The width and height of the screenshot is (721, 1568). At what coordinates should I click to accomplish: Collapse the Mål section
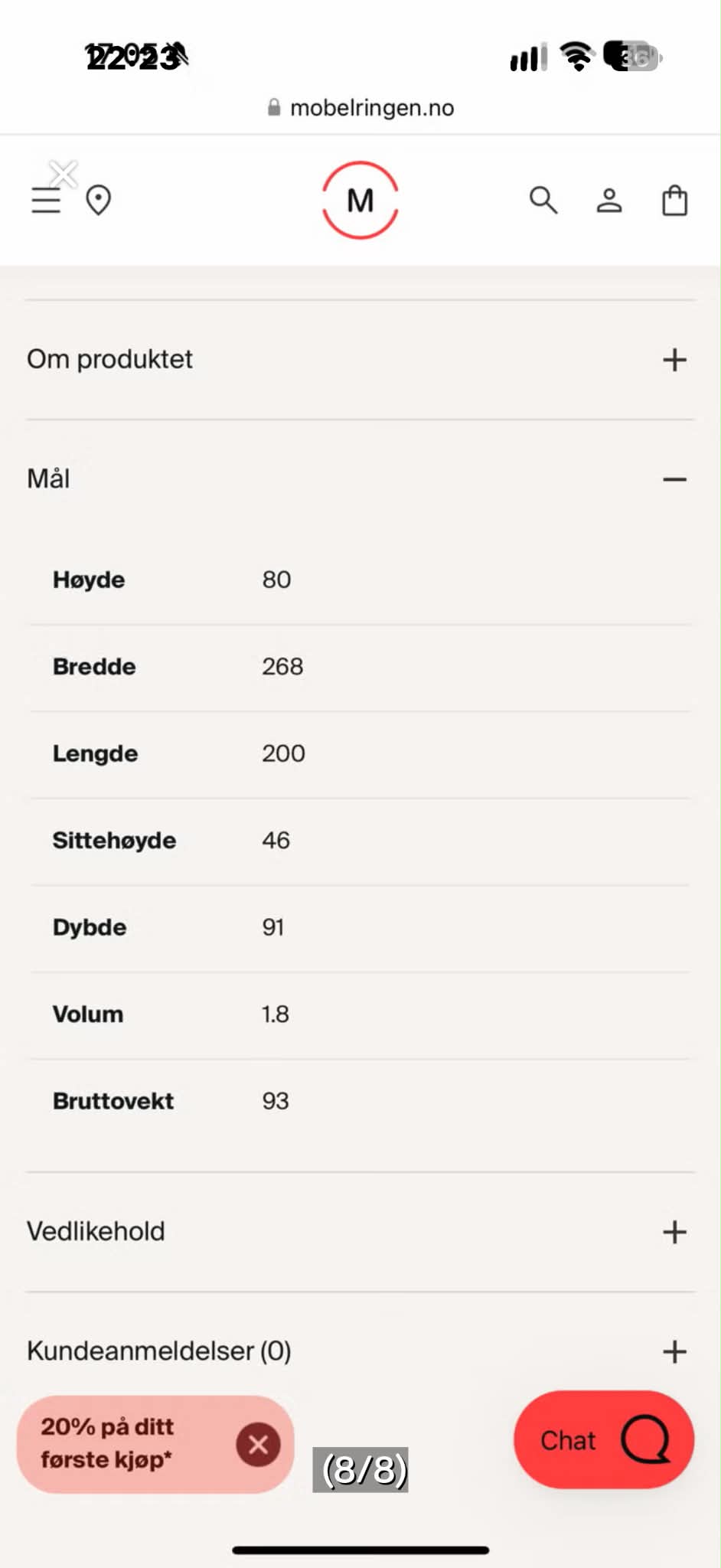coord(360,479)
